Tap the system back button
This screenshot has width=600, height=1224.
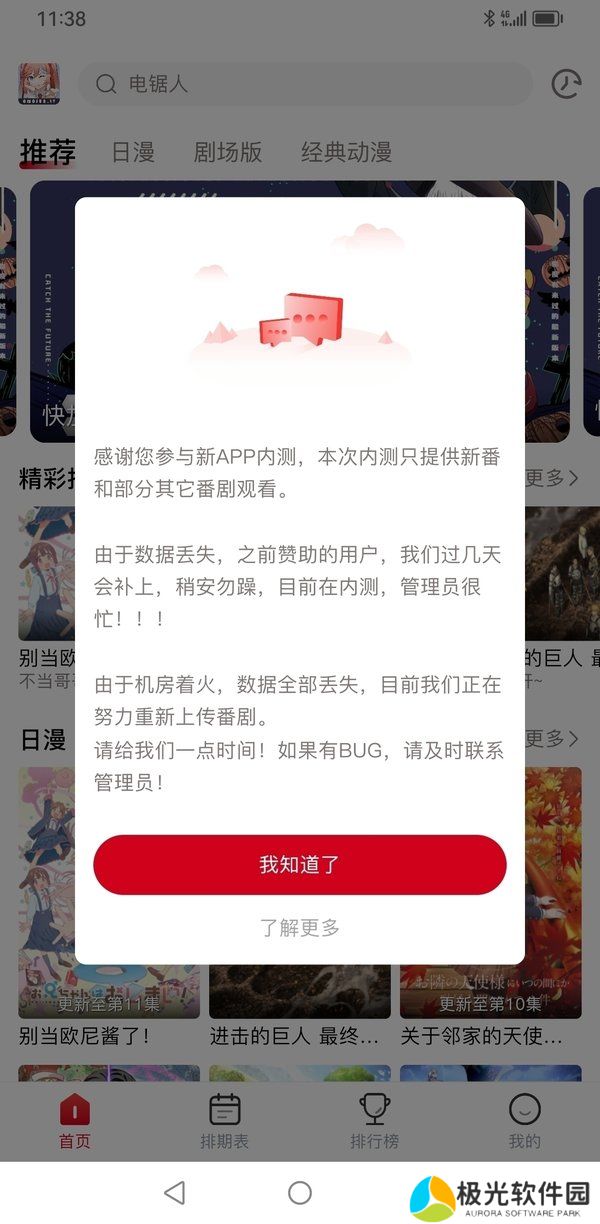click(x=175, y=1192)
